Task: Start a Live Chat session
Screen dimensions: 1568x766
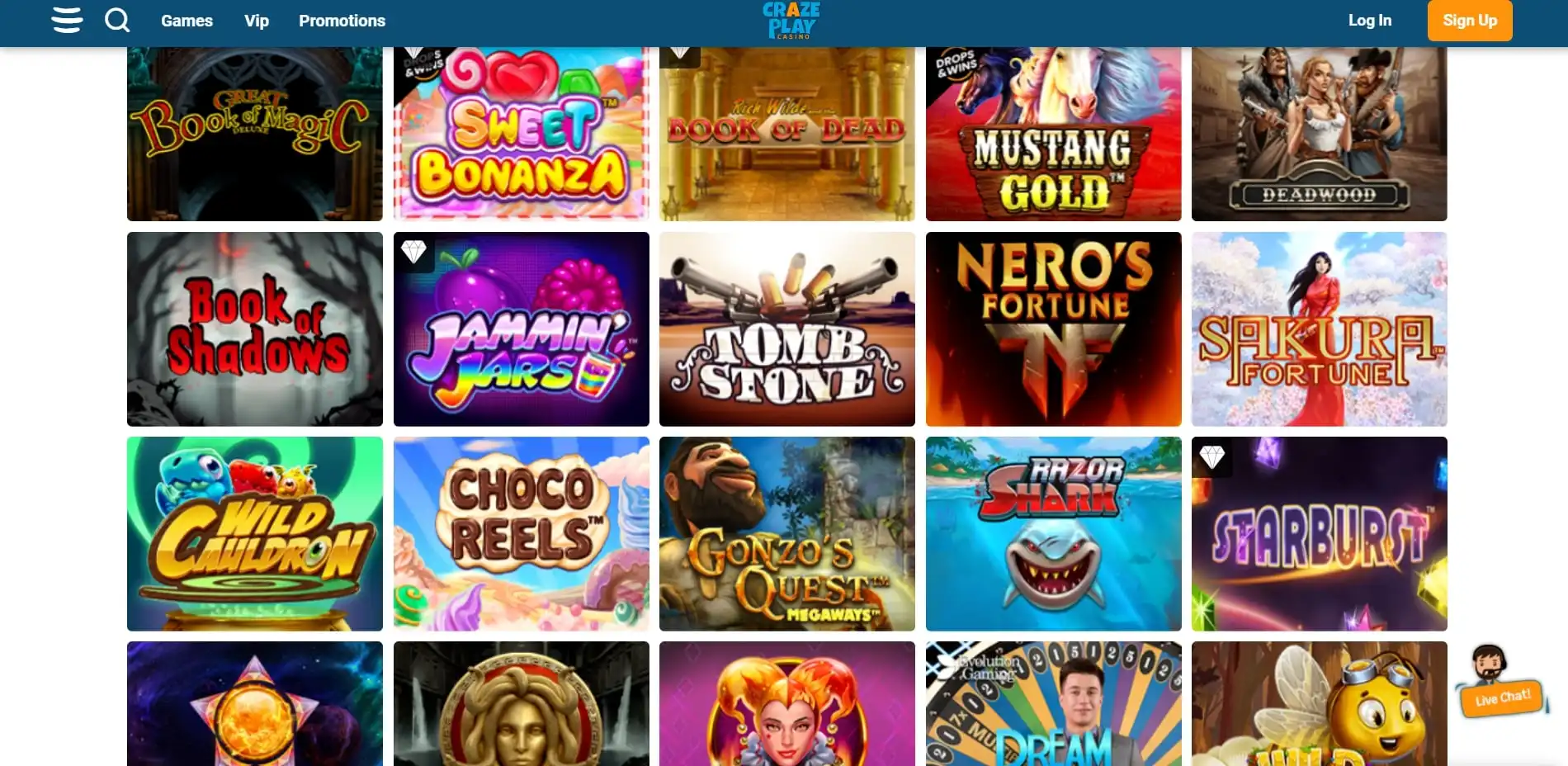Action: click(1501, 697)
